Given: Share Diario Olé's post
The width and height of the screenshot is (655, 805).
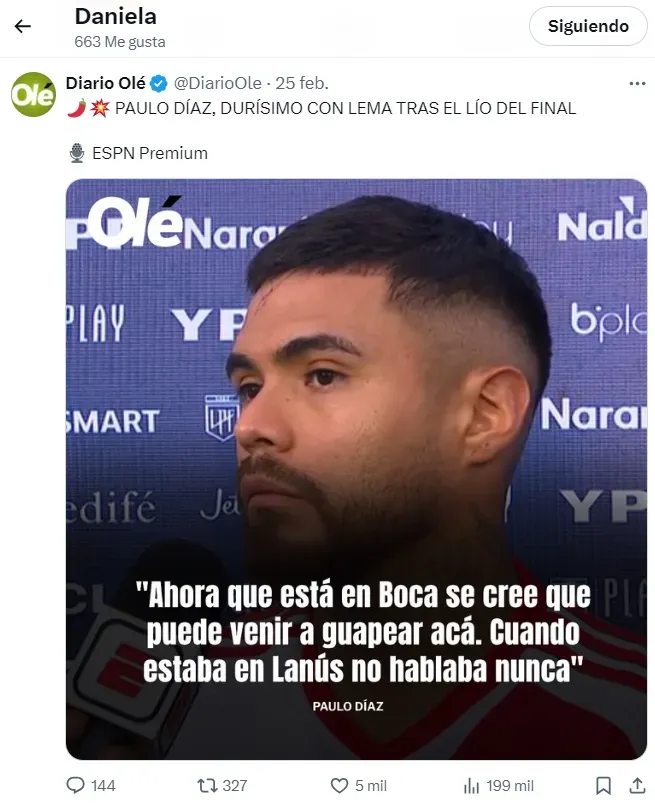Looking at the screenshot, I should pyautogui.click(x=636, y=785).
